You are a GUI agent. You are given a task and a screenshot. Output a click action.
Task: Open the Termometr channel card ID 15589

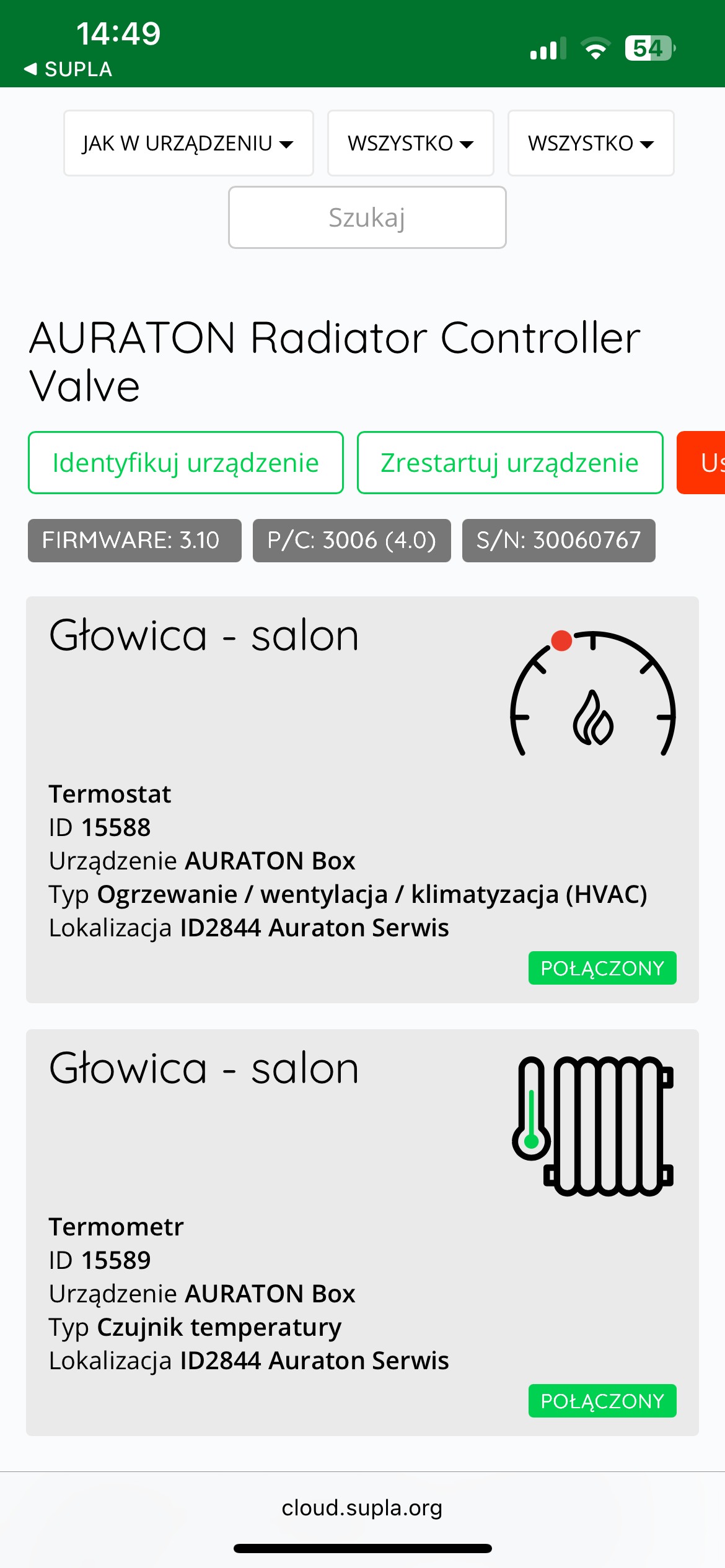click(362, 1232)
